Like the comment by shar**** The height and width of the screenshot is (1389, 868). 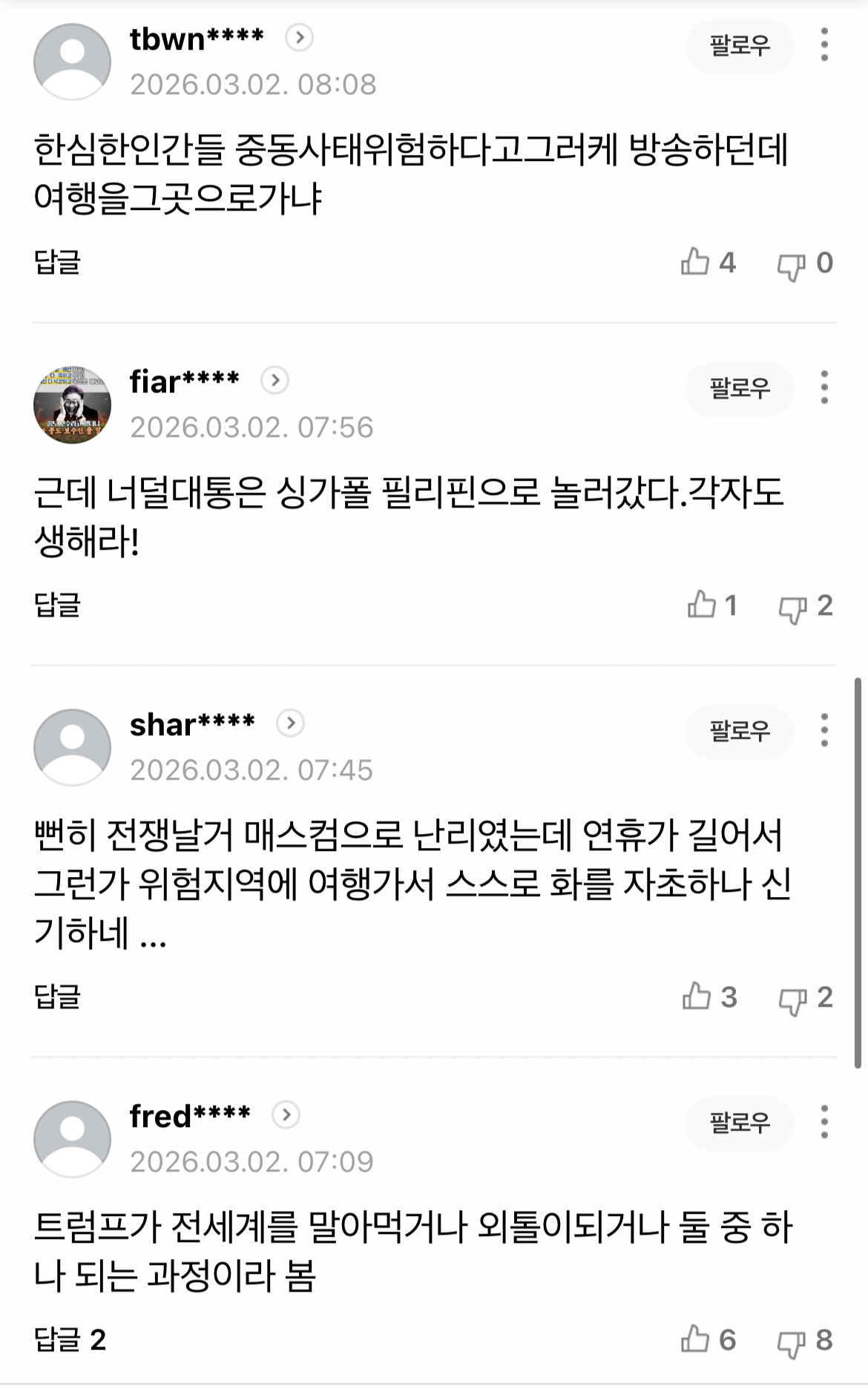click(697, 997)
